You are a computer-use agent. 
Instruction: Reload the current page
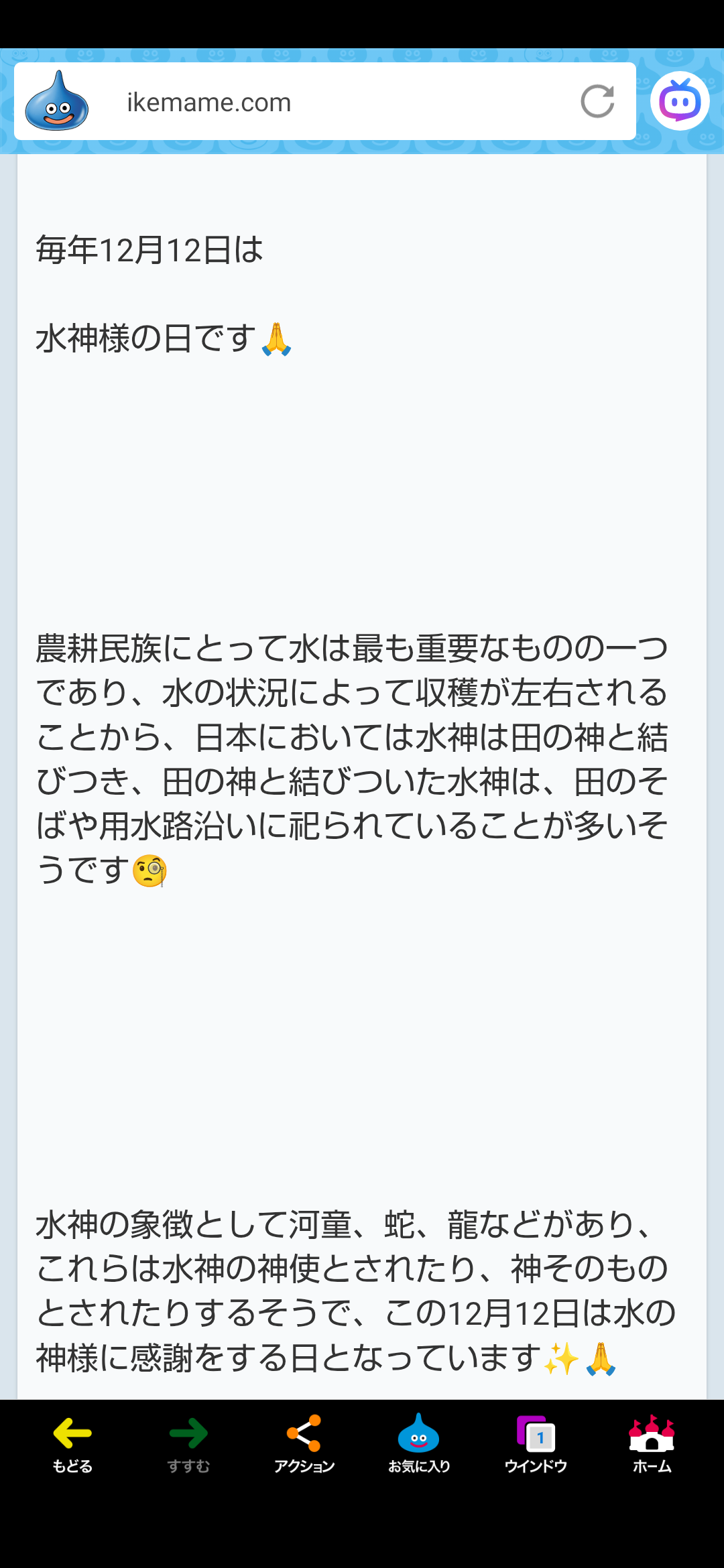pyautogui.click(x=597, y=102)
